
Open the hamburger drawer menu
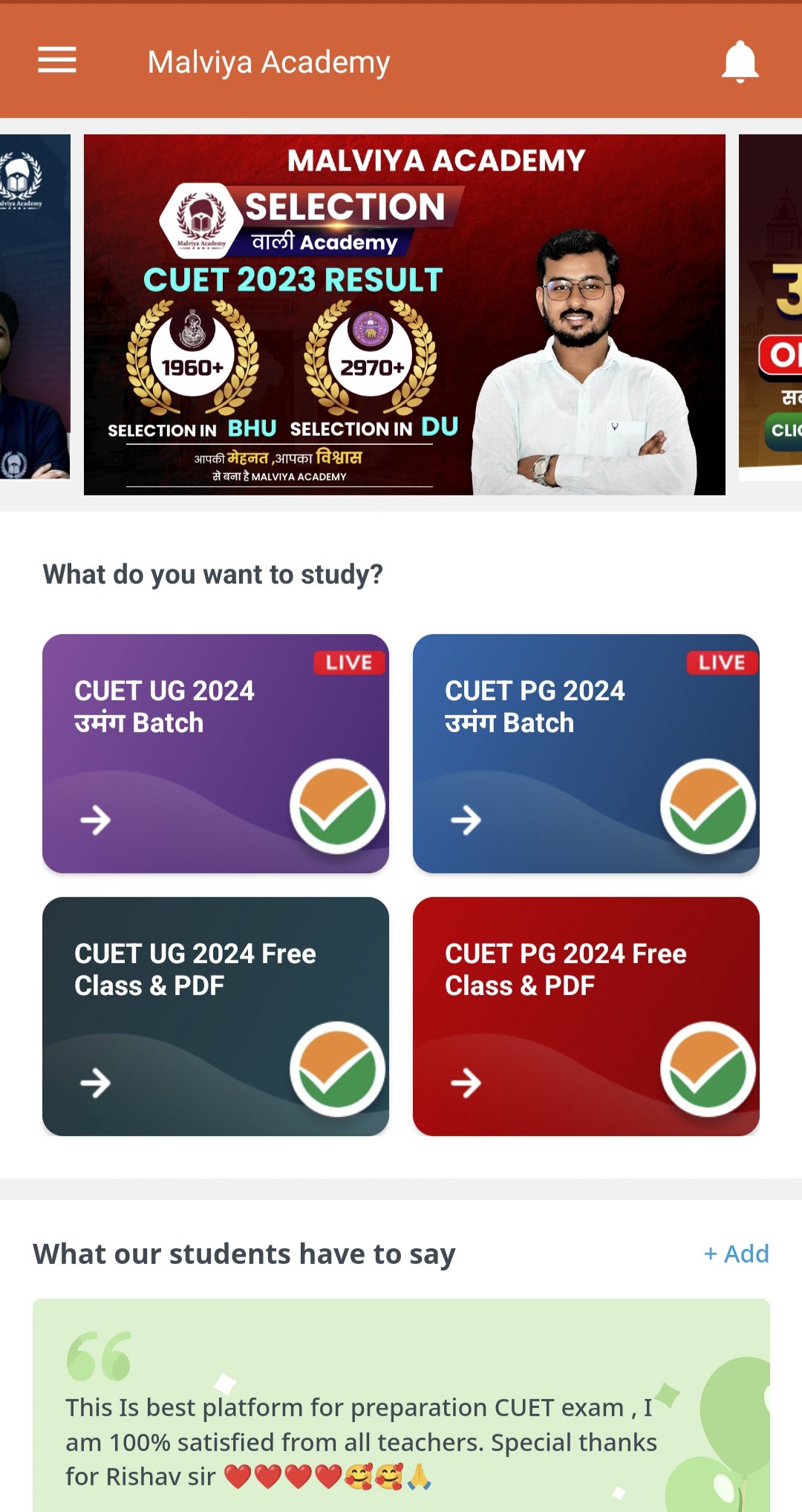coord(57,60)
